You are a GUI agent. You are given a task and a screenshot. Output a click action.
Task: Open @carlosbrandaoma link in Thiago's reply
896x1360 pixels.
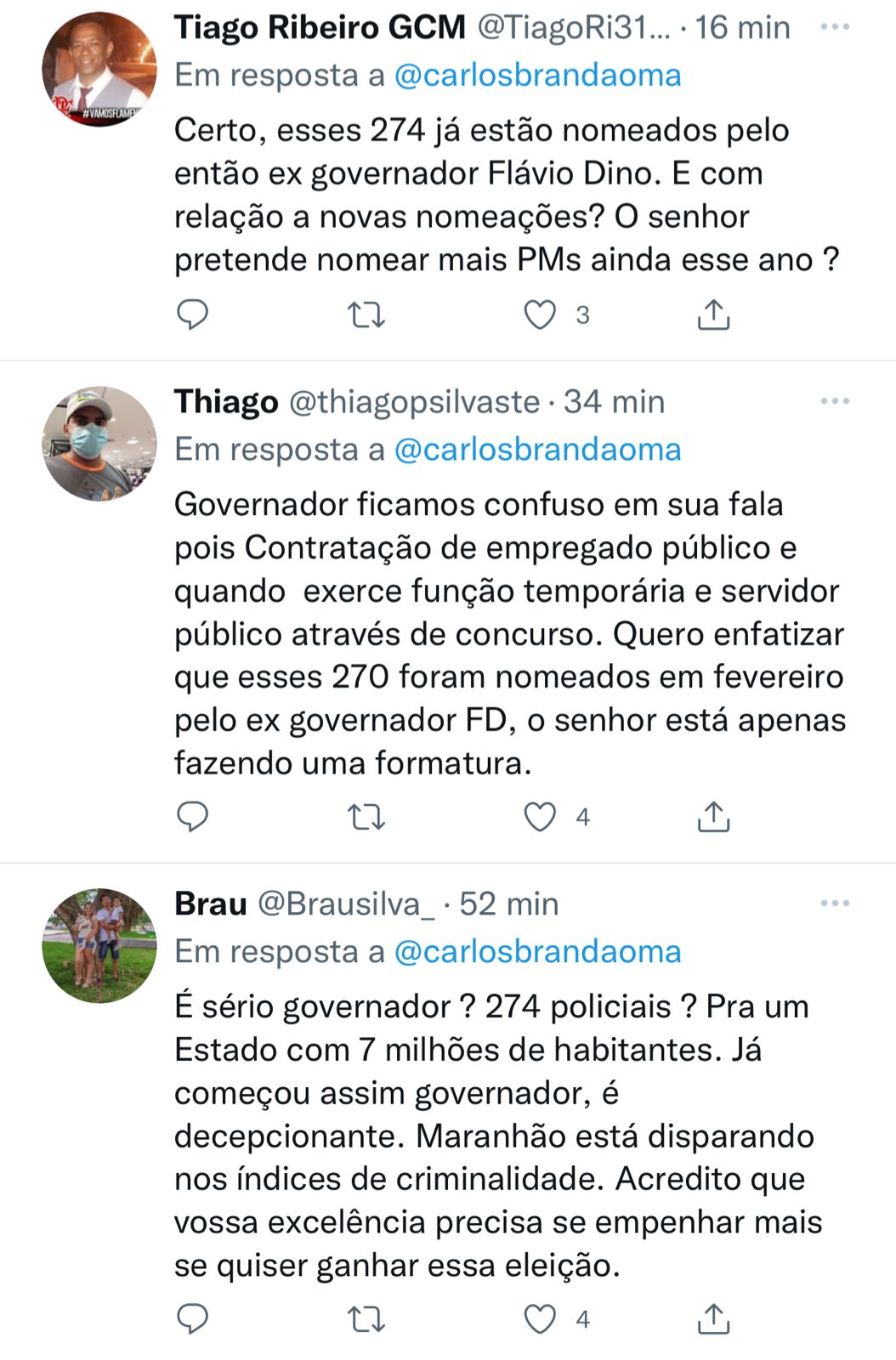click(x=537, y=450)
